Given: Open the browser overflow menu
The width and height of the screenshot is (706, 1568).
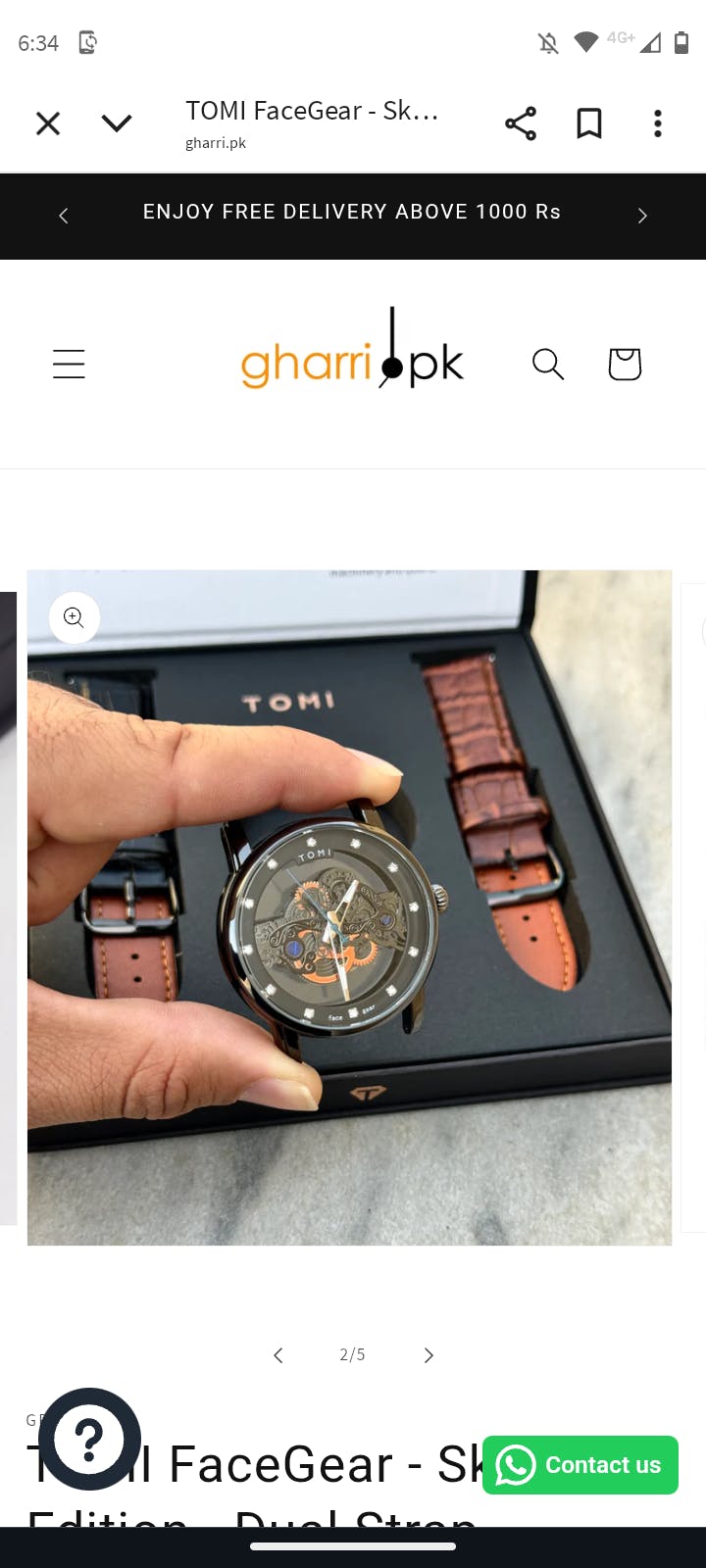Looking at the screenshot, I should pyautogui.click(x=657, y=123).
